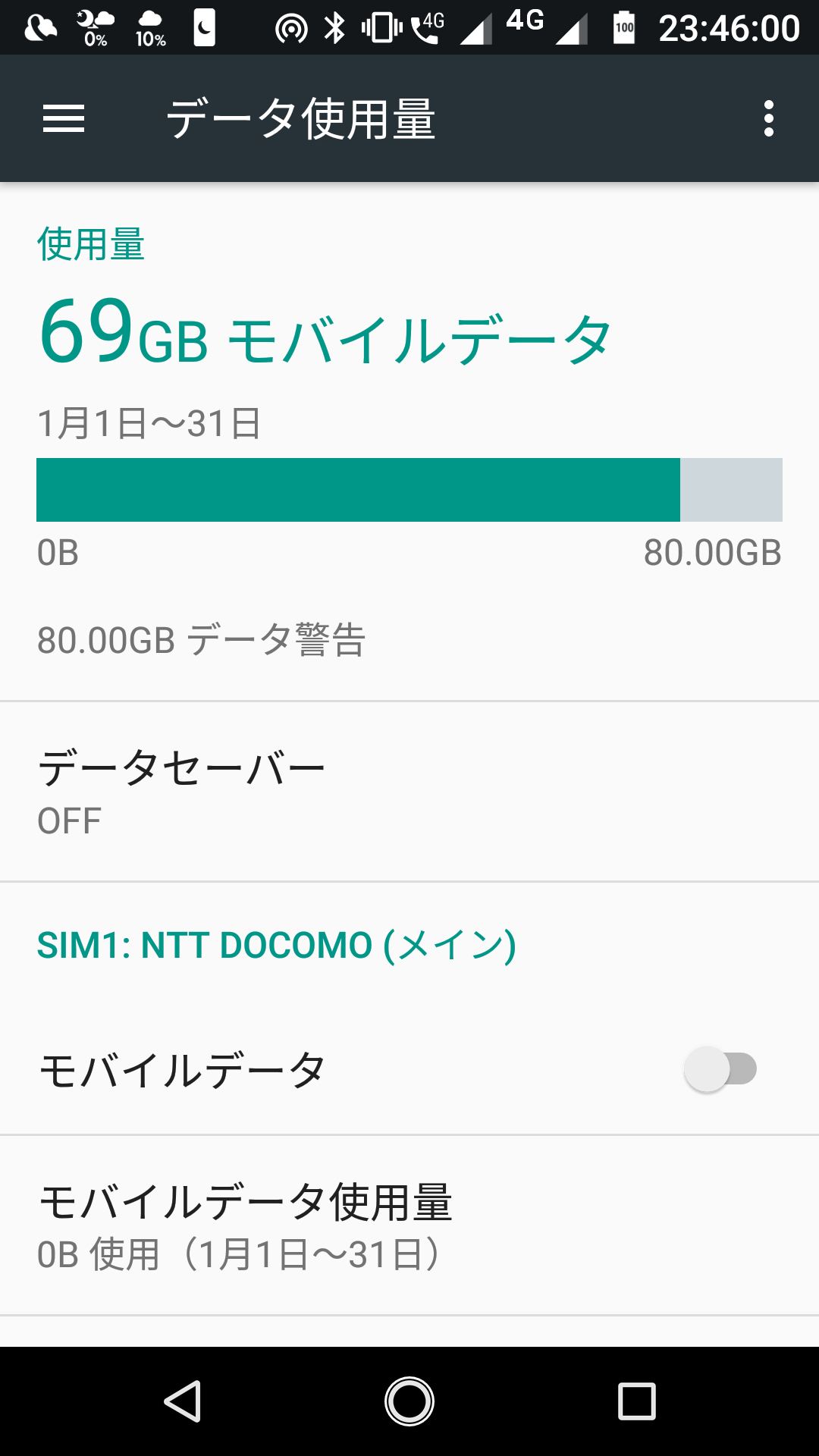Tap the system back button
This screenshot has width=819, height=1456.
click(183, 1401)
